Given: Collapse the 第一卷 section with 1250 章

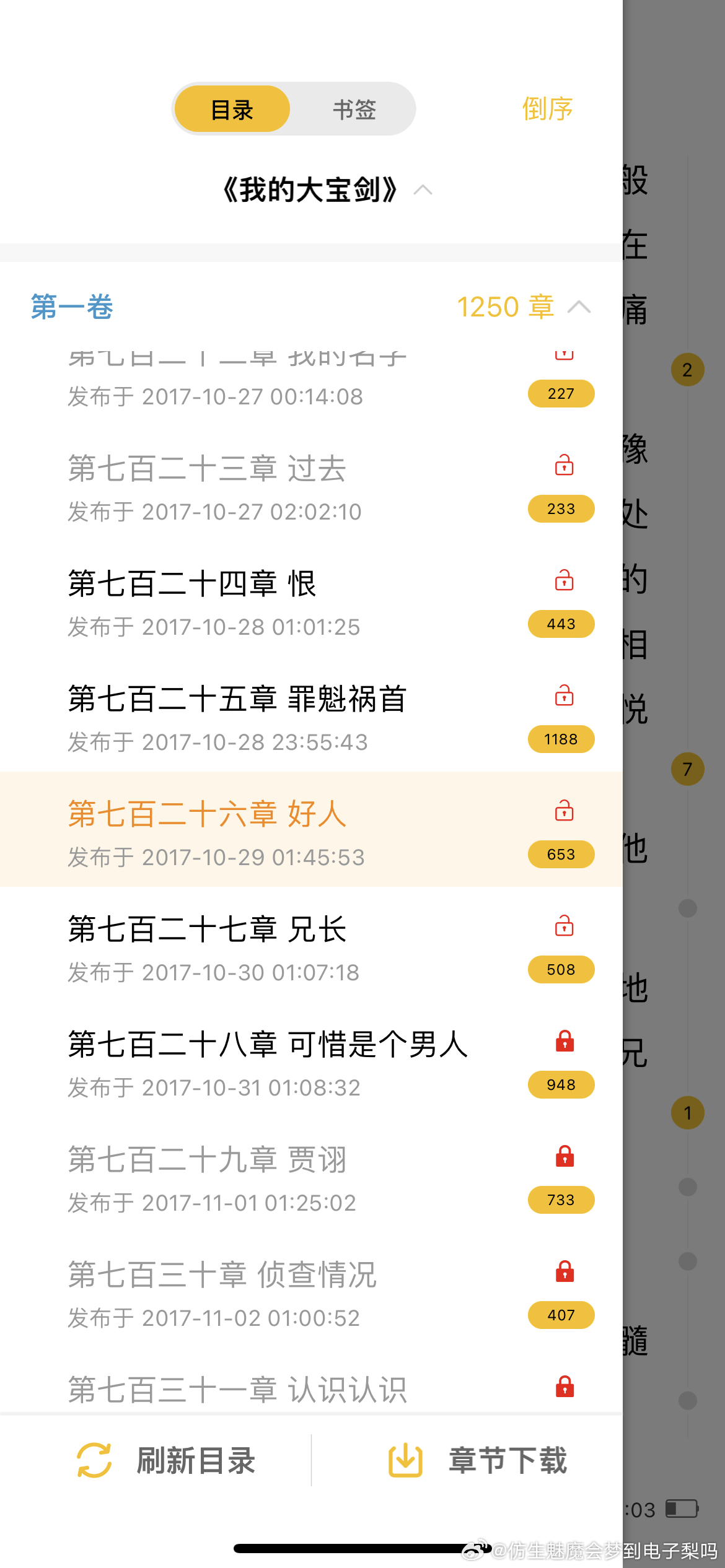Looking at the screenshot, I should [x=311, y=307].
